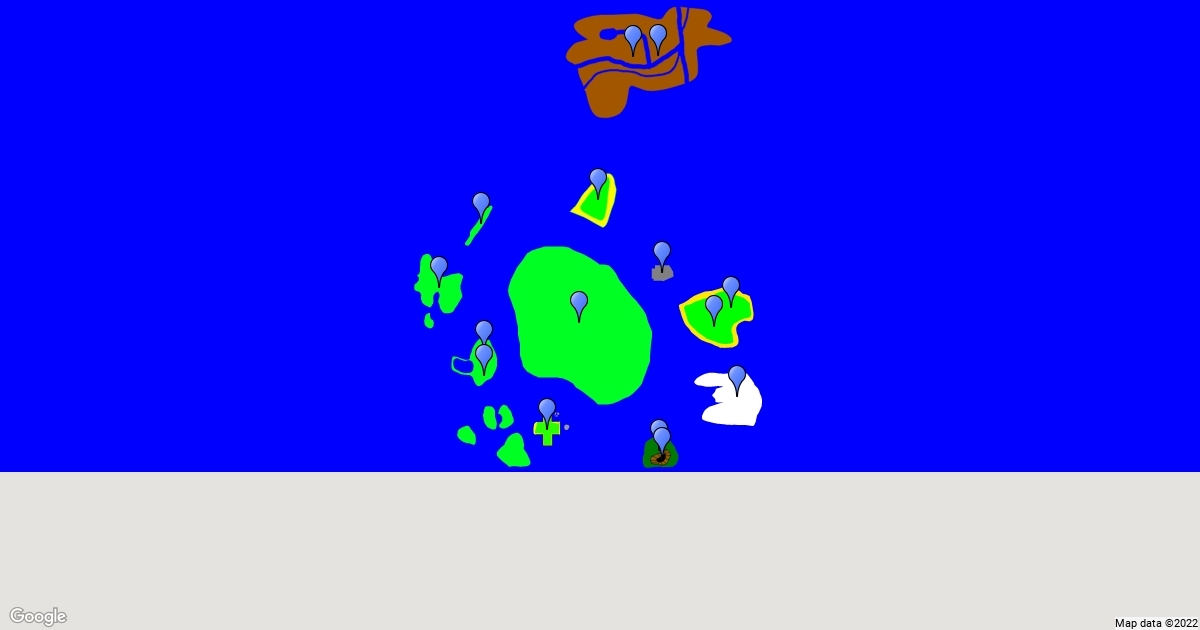Open the Google logo link

[x=38, y=616]
